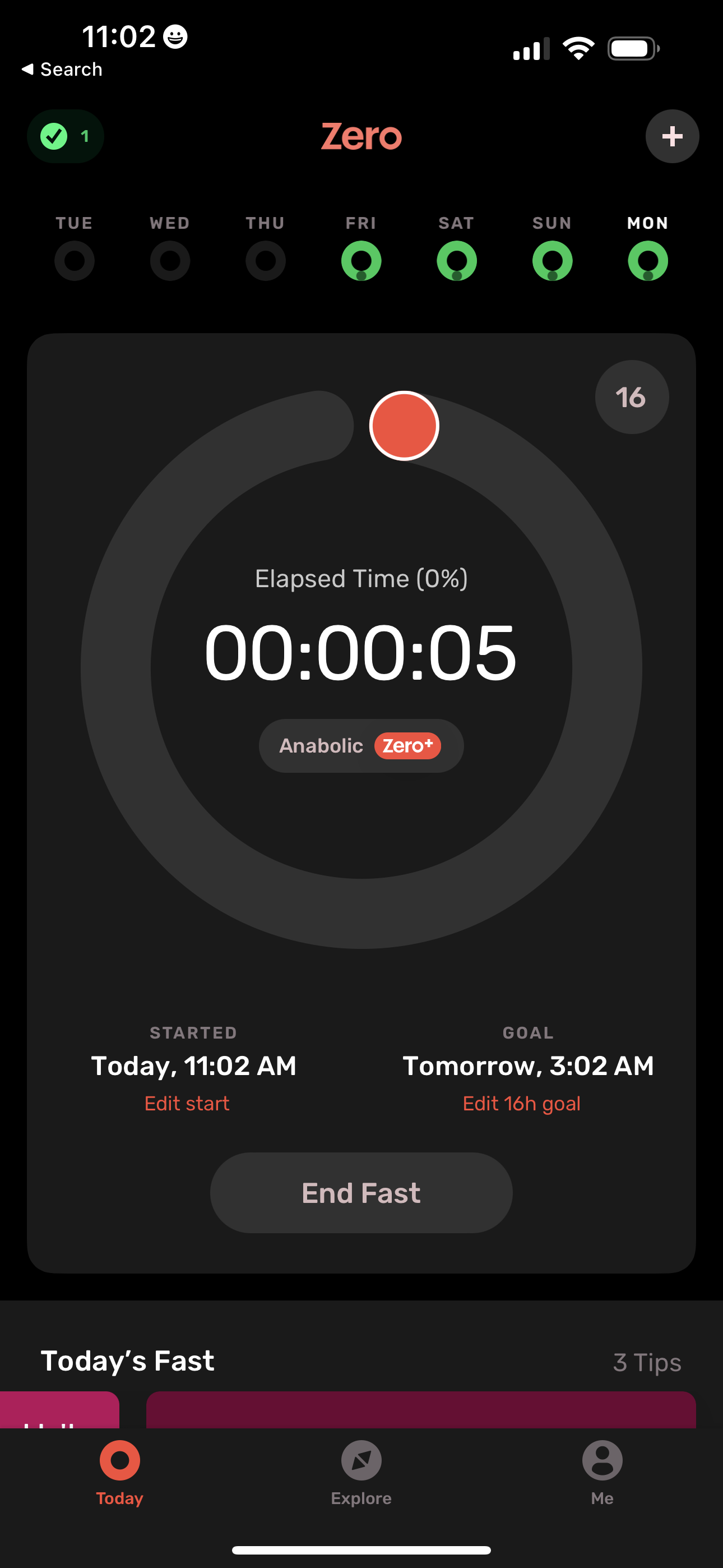
Task: Select Tuesday's empty day circle
Action: [74, 261]
